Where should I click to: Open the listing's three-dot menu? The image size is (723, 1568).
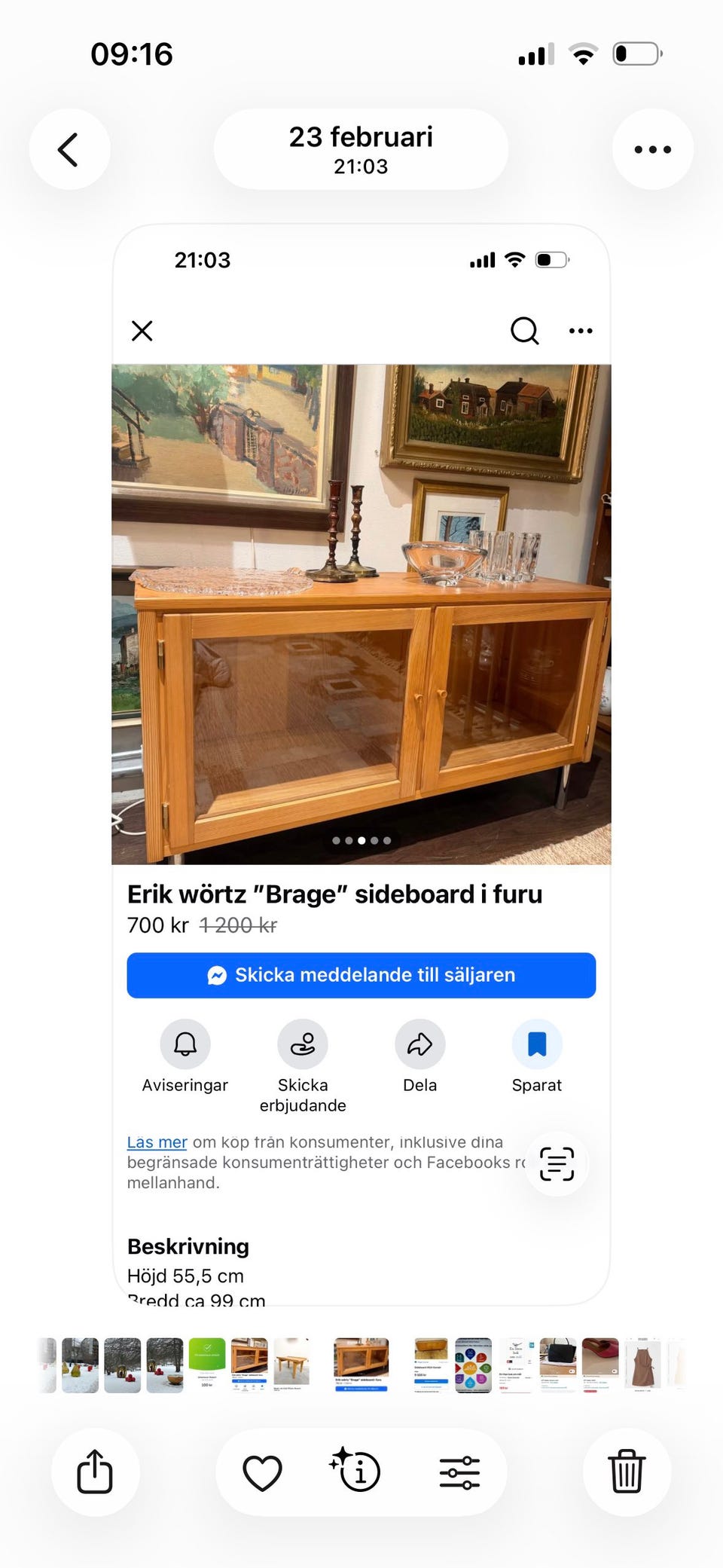pyautogui.click(x=580, y=331)
